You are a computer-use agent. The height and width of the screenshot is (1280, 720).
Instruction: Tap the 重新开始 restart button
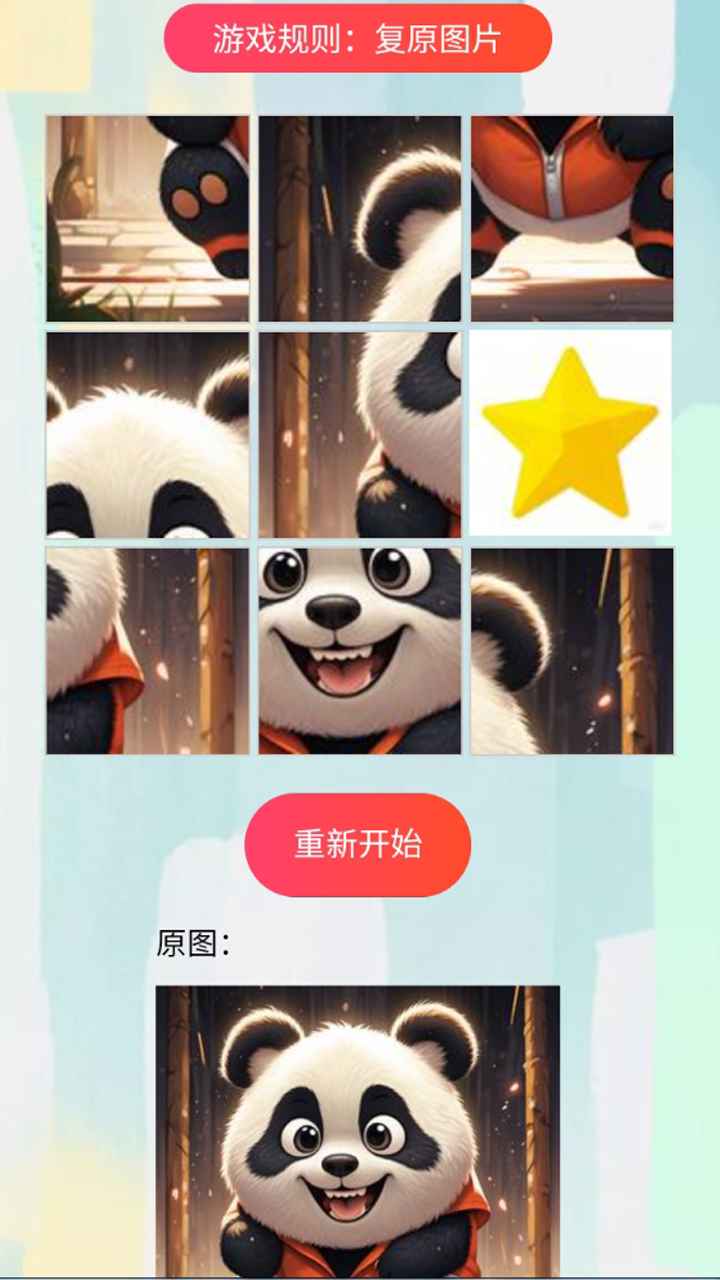pyautogui.click(x=357, y=844)
